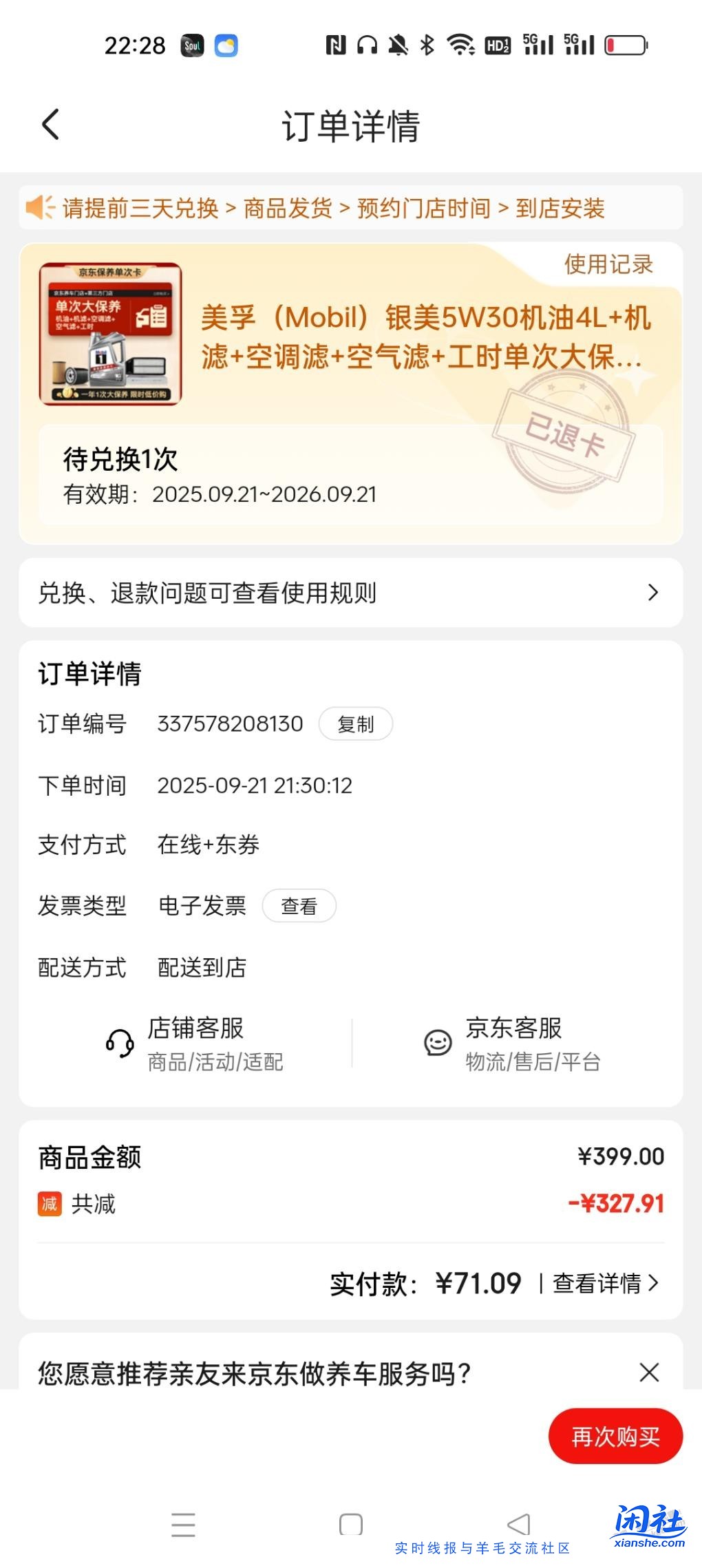Tap the weather icon in the status bar

pyautogui.click(x=227, y=45)
